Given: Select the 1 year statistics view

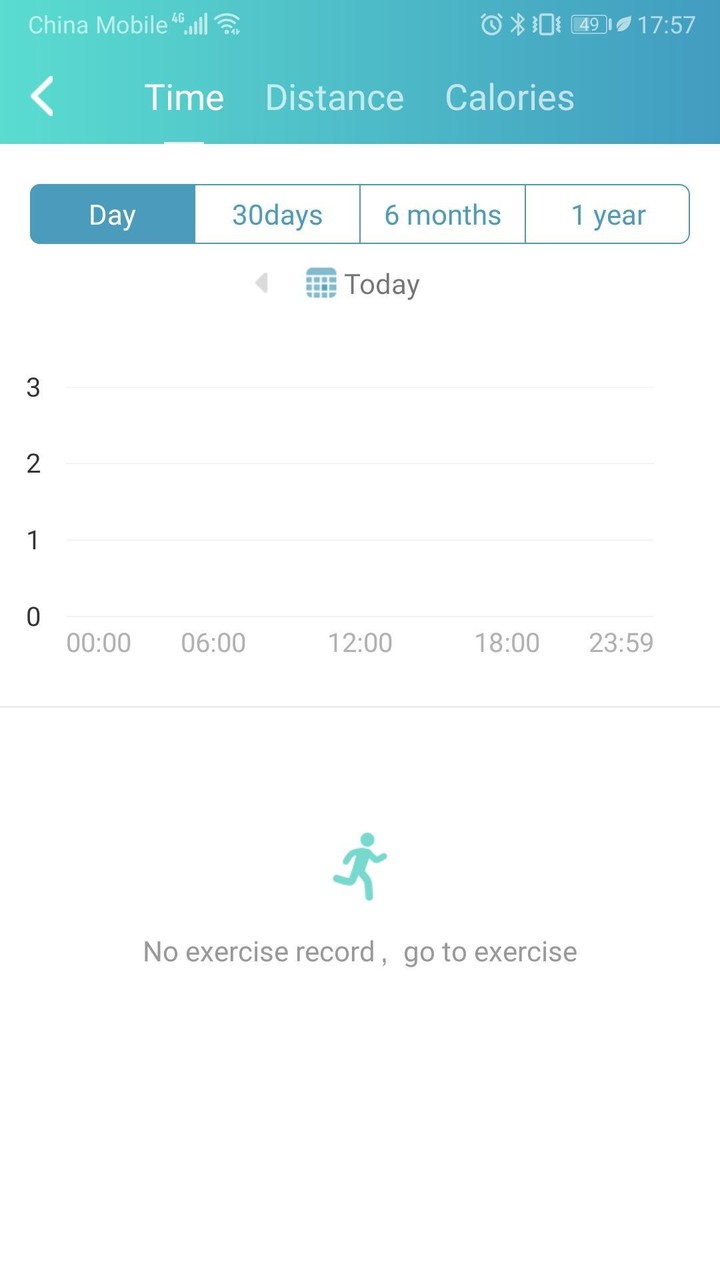Looking at the screenshot, I should tap(608, 214).
